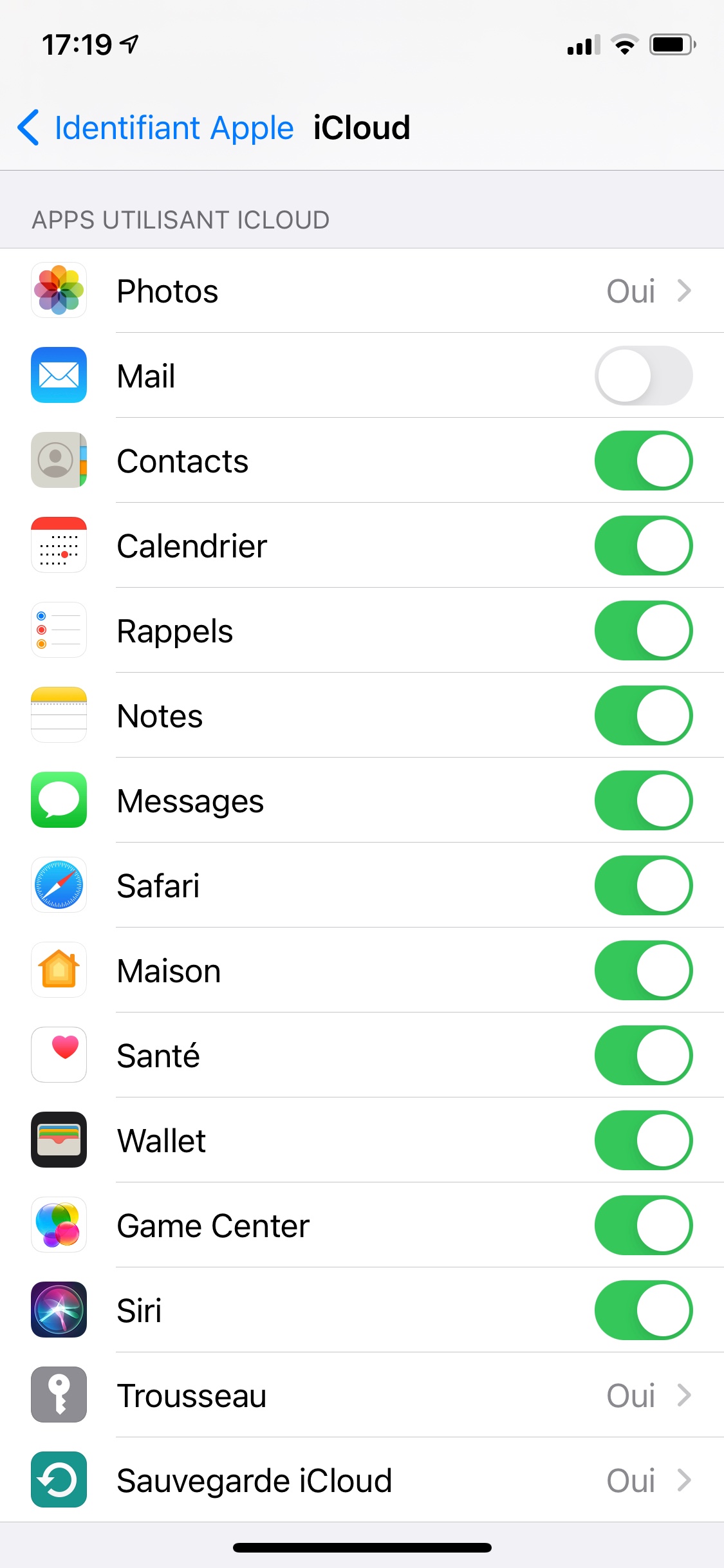This screenshot has width=724, height=1568.
Task: Disable the Calendrier switch
Action: [x=643, y=546]
